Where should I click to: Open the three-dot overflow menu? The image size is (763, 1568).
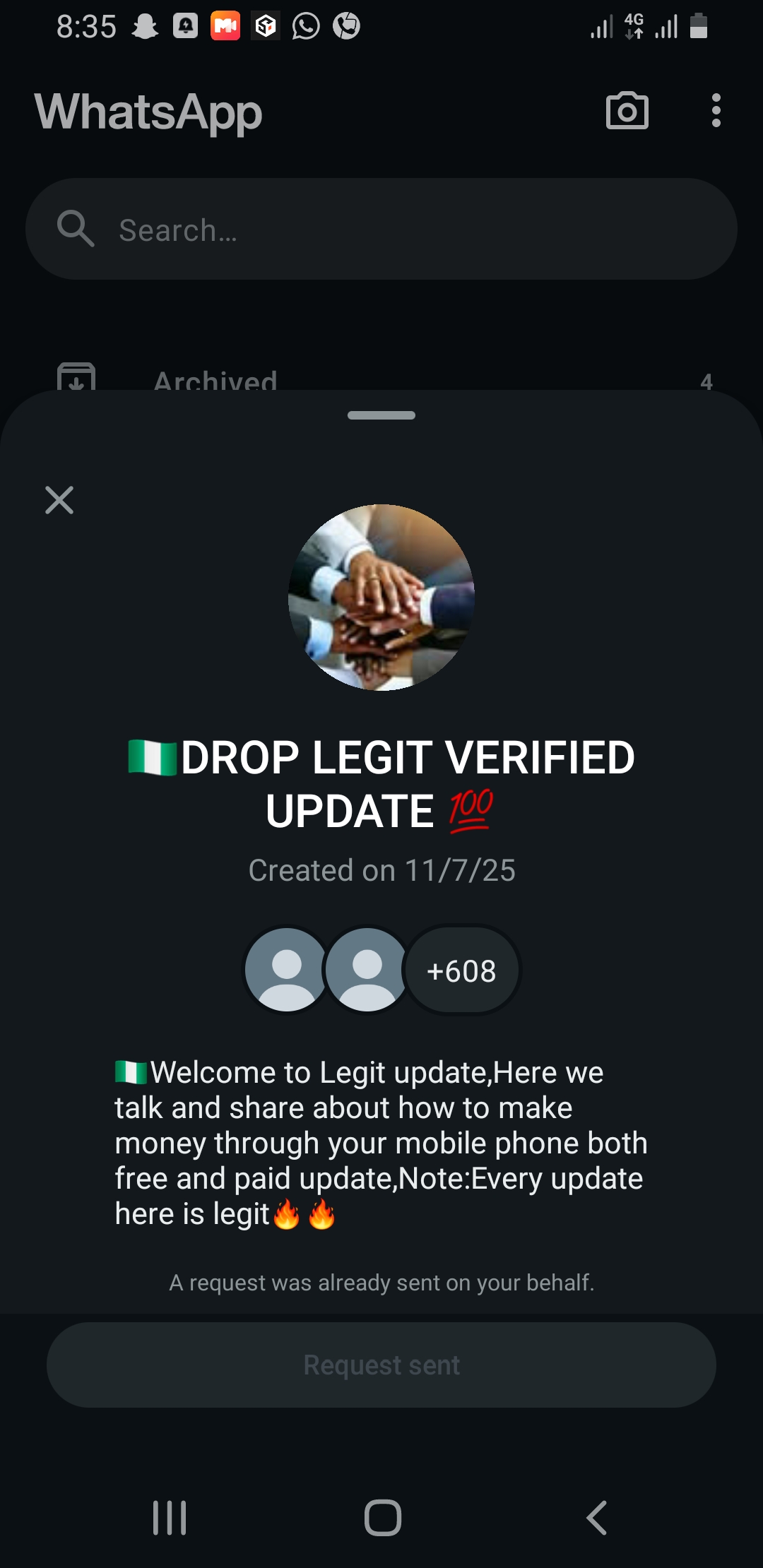pos(716,111)
